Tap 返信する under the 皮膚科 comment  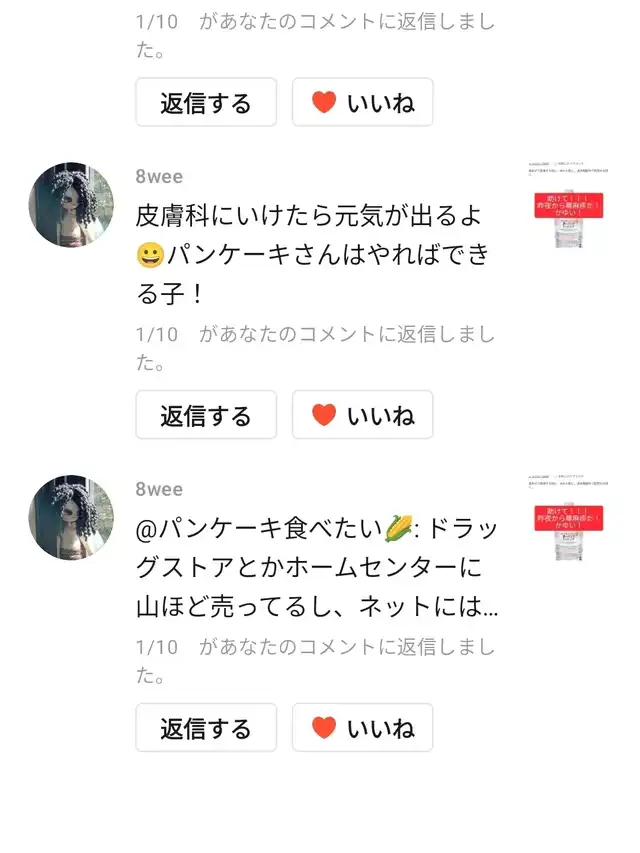tap(206, 415)
